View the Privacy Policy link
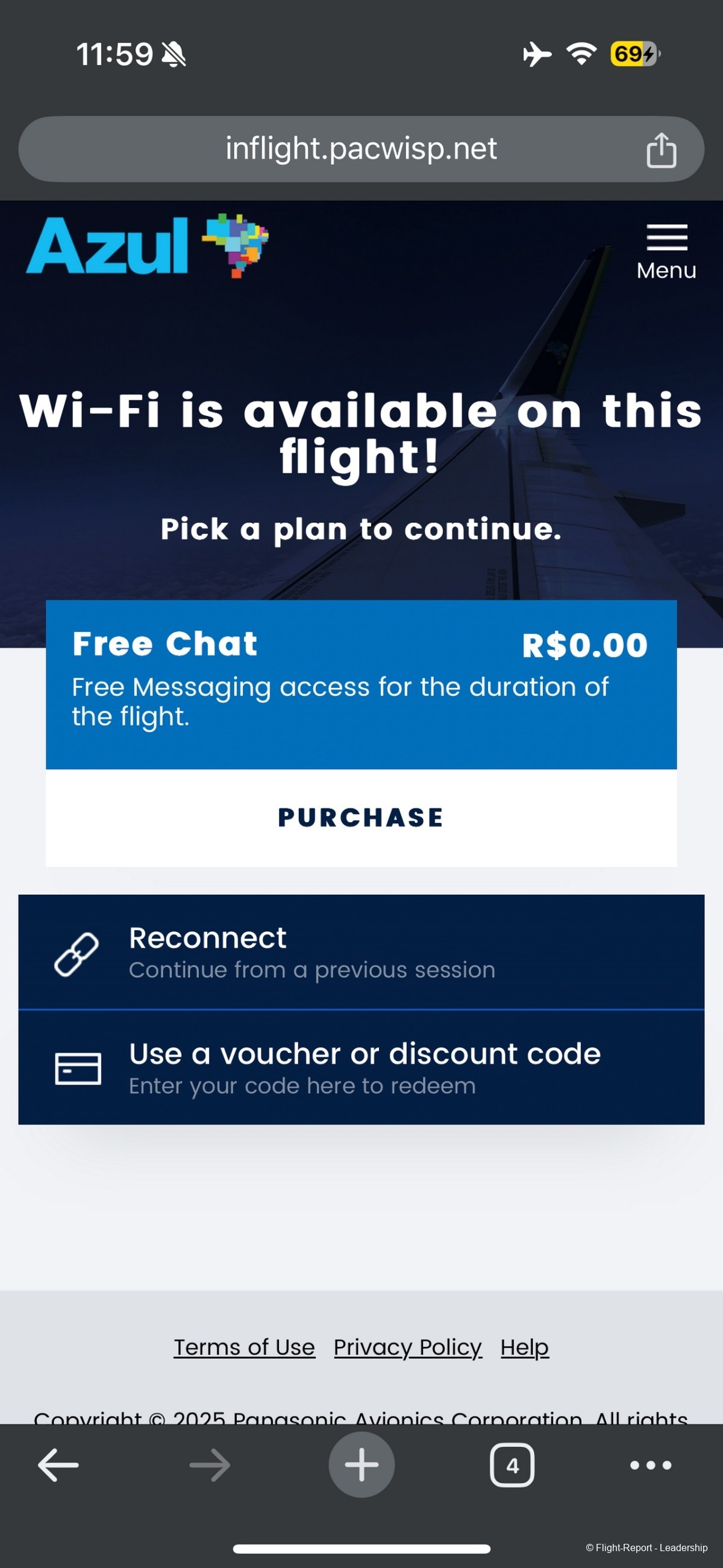 tap(407, 1347)
